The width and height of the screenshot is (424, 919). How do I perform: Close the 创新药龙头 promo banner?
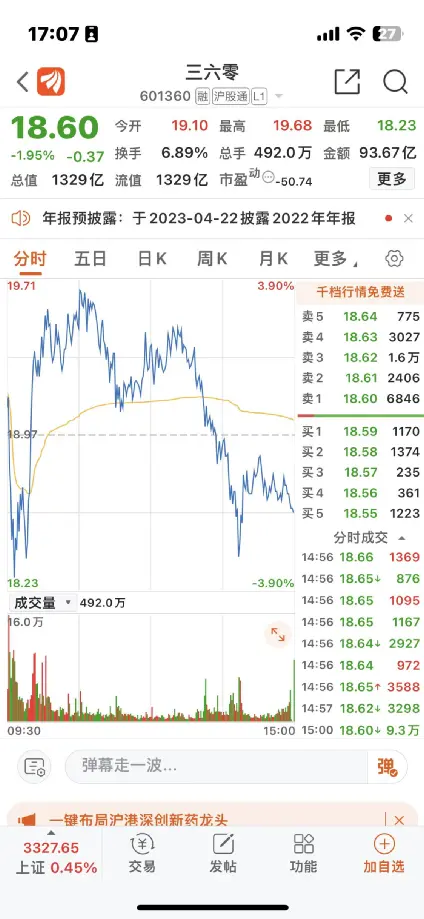click(x=399, y=820)
